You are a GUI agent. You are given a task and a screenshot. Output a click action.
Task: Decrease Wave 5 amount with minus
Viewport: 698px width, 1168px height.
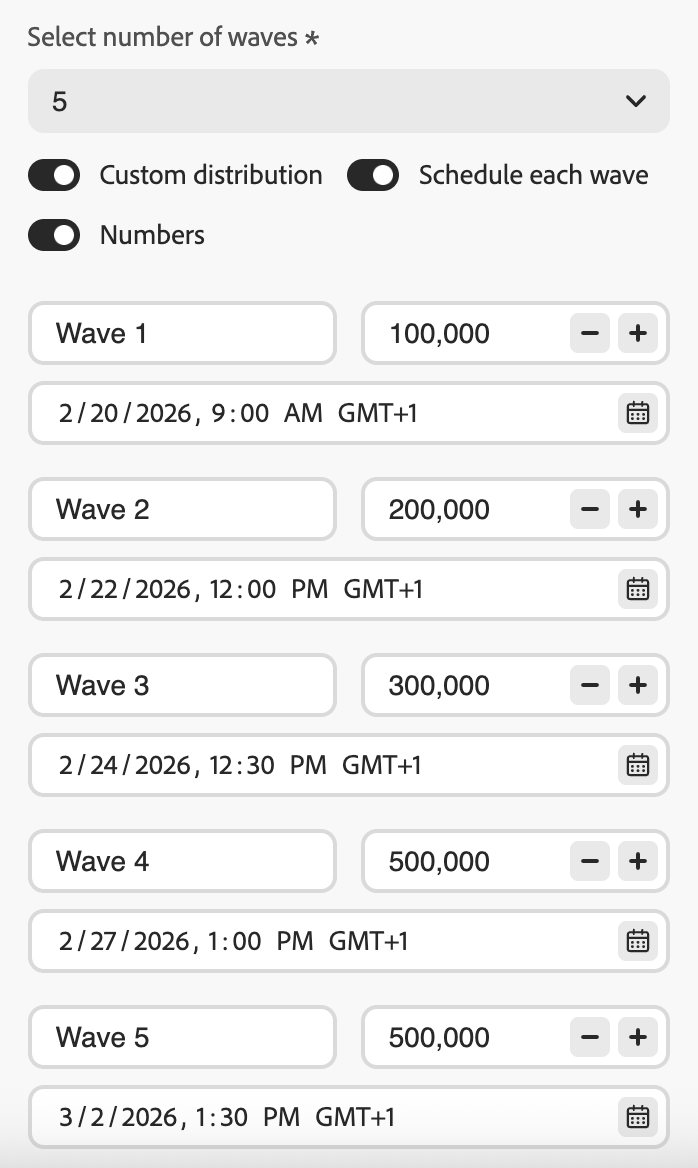[x=590, y=1037]
